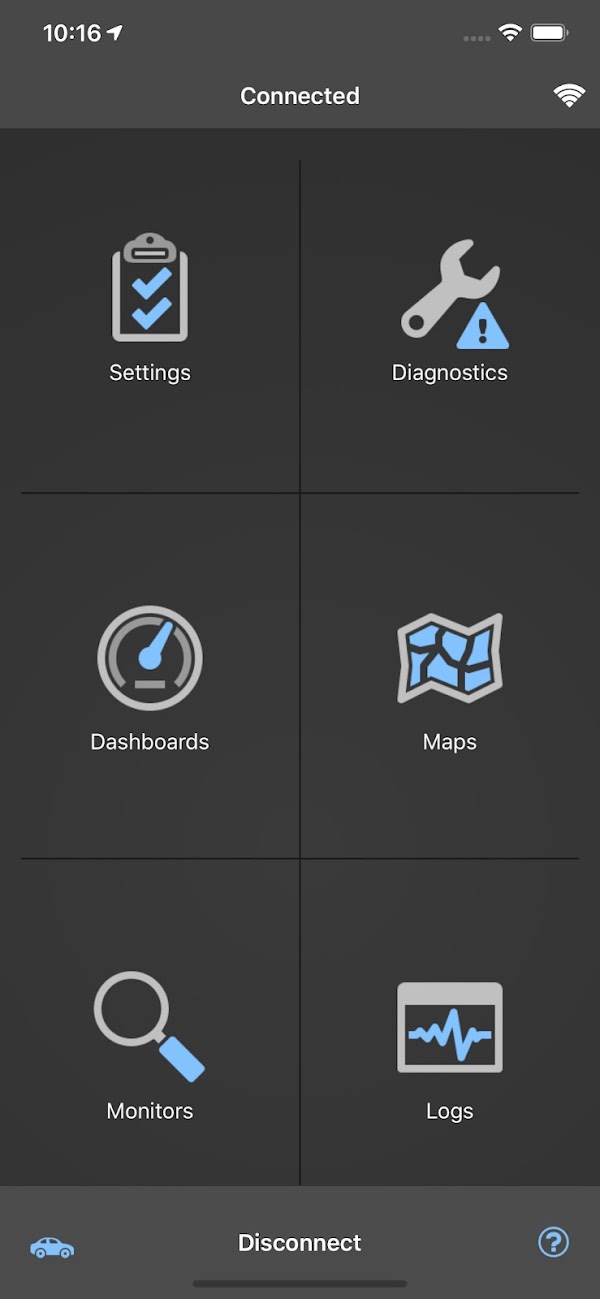
Task: Tap the Disconnect button
Action: coord(300,1242)
